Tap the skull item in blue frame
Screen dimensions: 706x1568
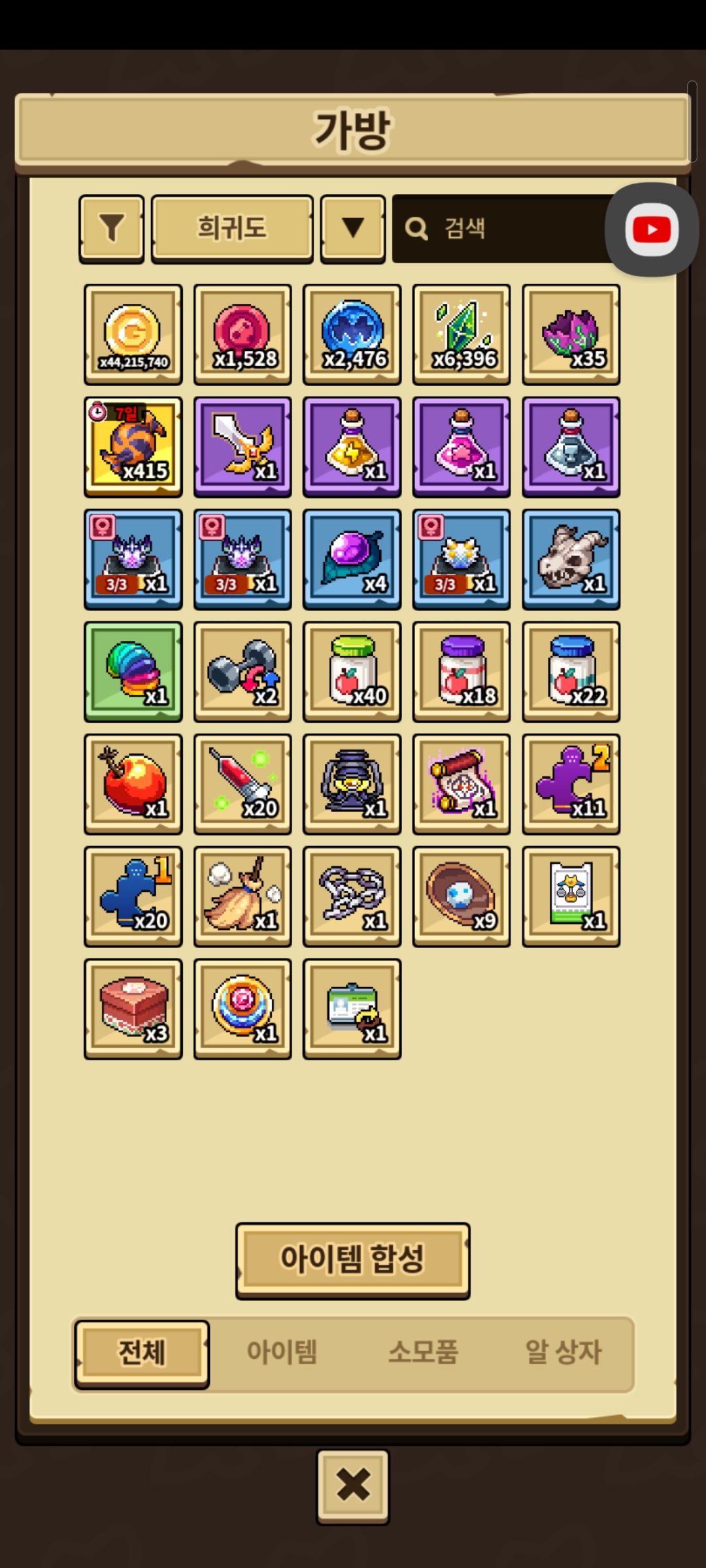[x=571, y=559]
